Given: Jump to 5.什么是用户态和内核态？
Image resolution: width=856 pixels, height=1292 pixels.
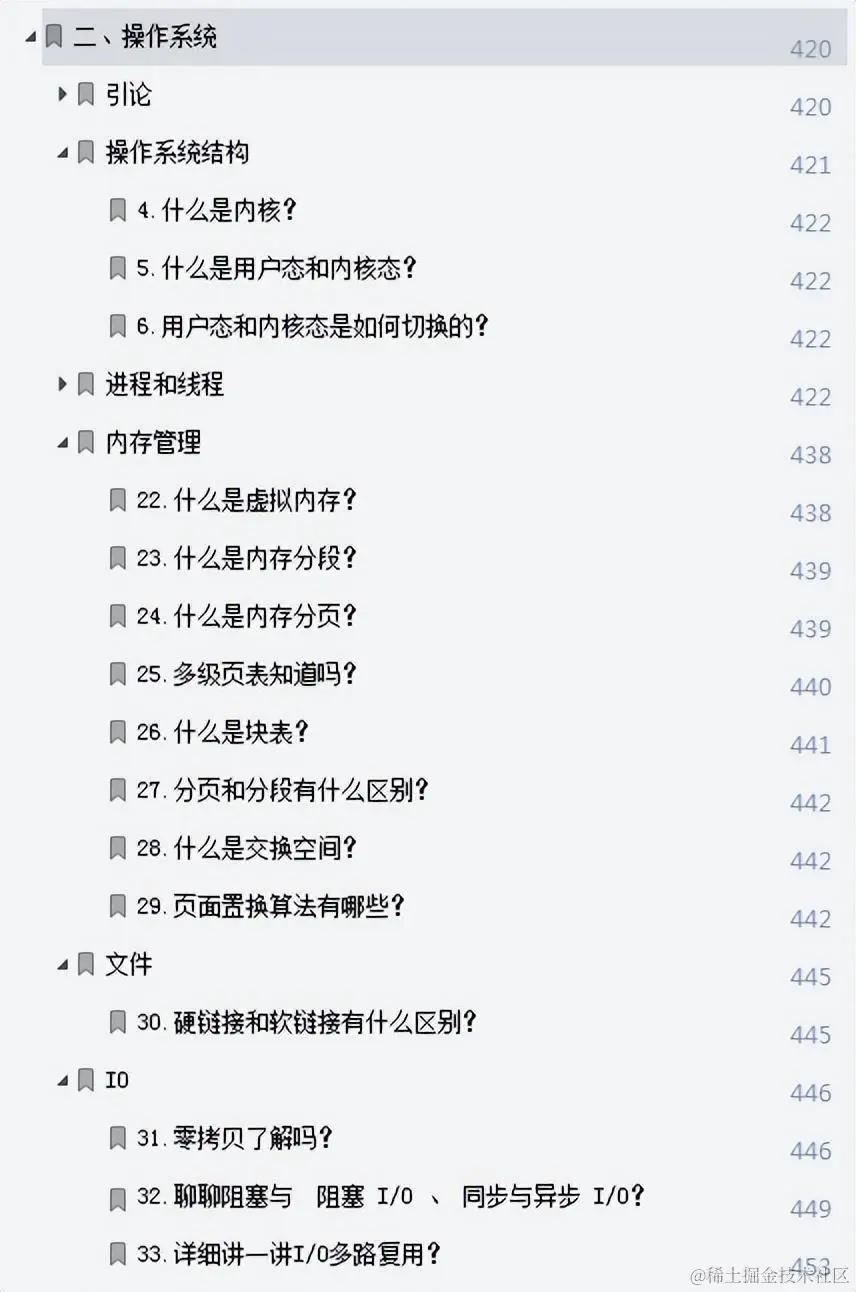Looking at the screenshot, I should click(x=275, y=269).
